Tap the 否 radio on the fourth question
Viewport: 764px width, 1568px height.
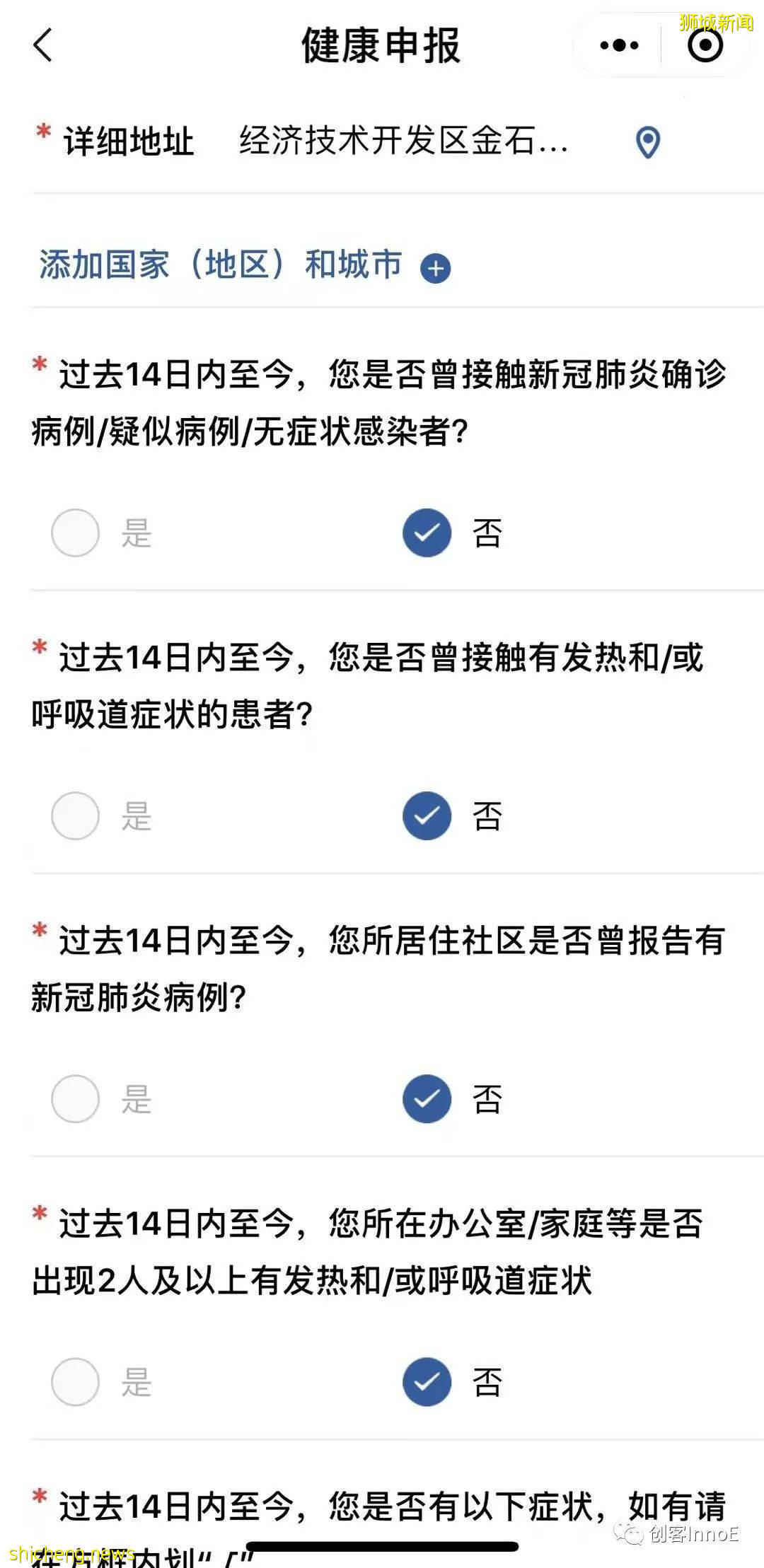(426, 1380)
